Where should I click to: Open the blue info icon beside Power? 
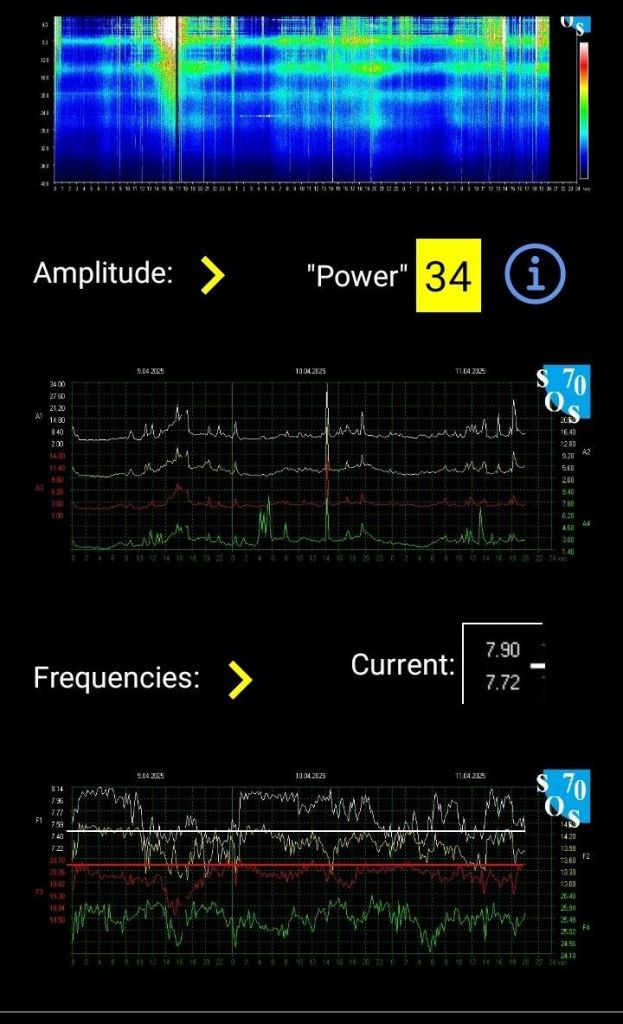535,274
